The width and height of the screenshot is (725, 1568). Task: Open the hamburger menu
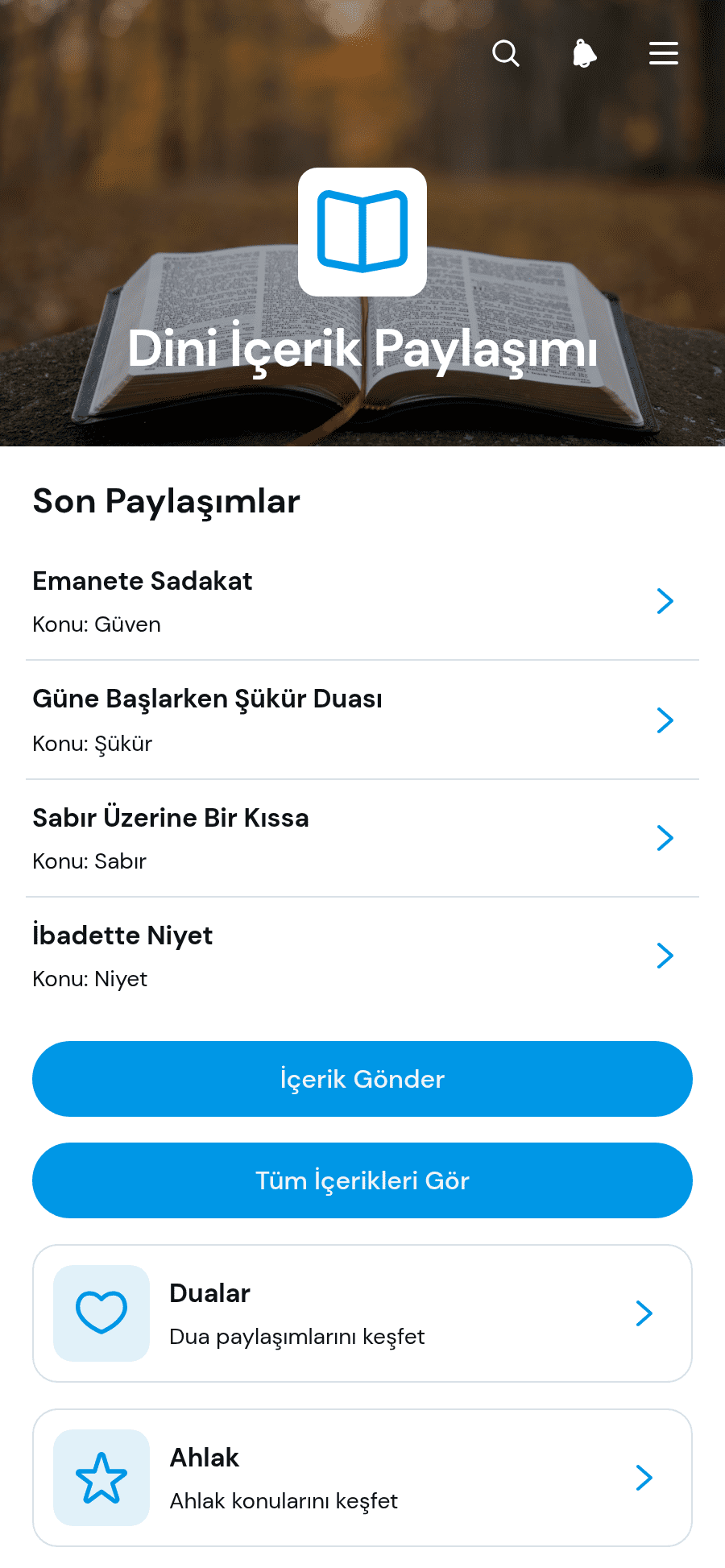click(x=664, y=53)
